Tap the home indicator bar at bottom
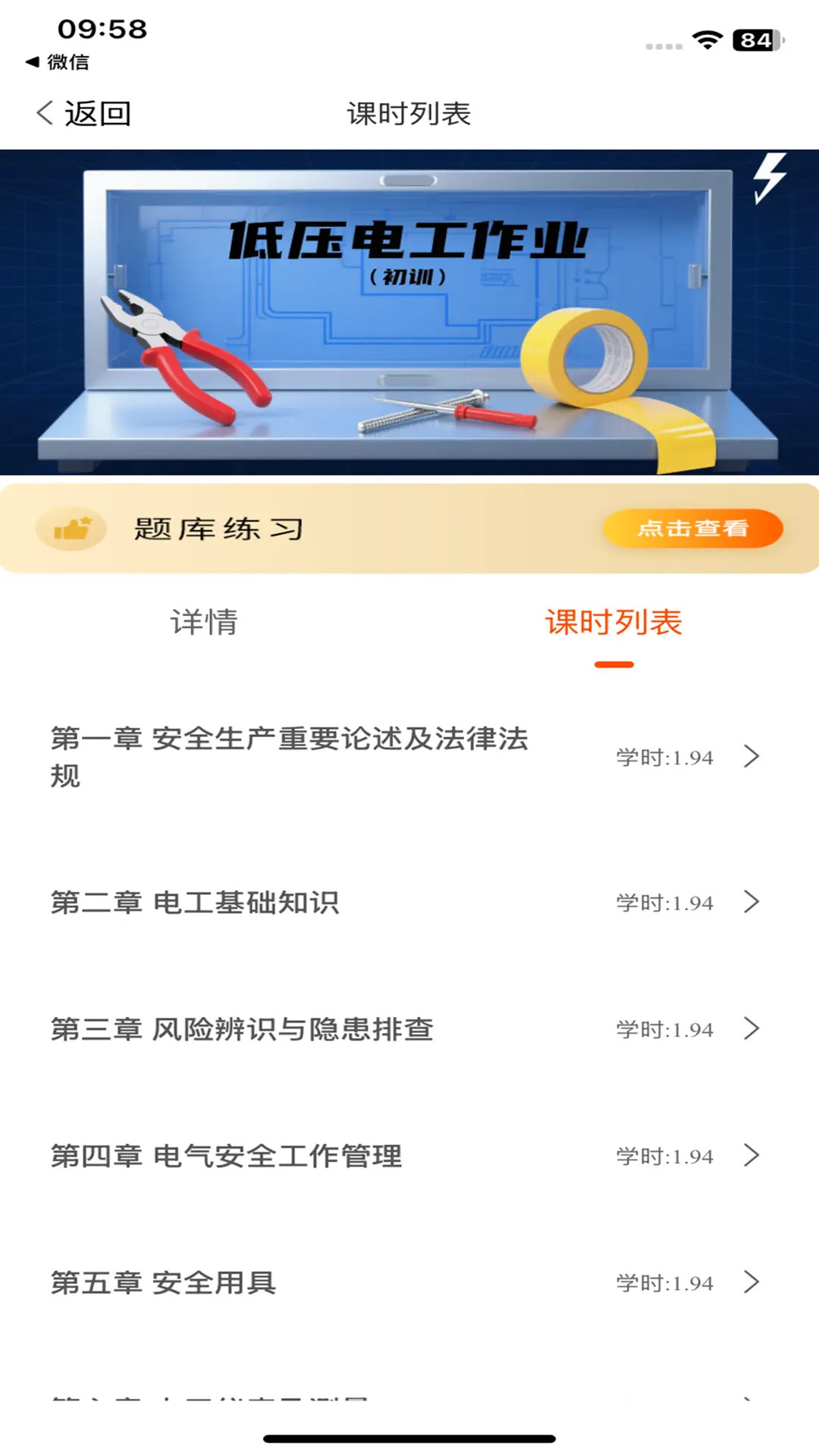This screenshot has width=819, height=1456. tap(409, 1438)
